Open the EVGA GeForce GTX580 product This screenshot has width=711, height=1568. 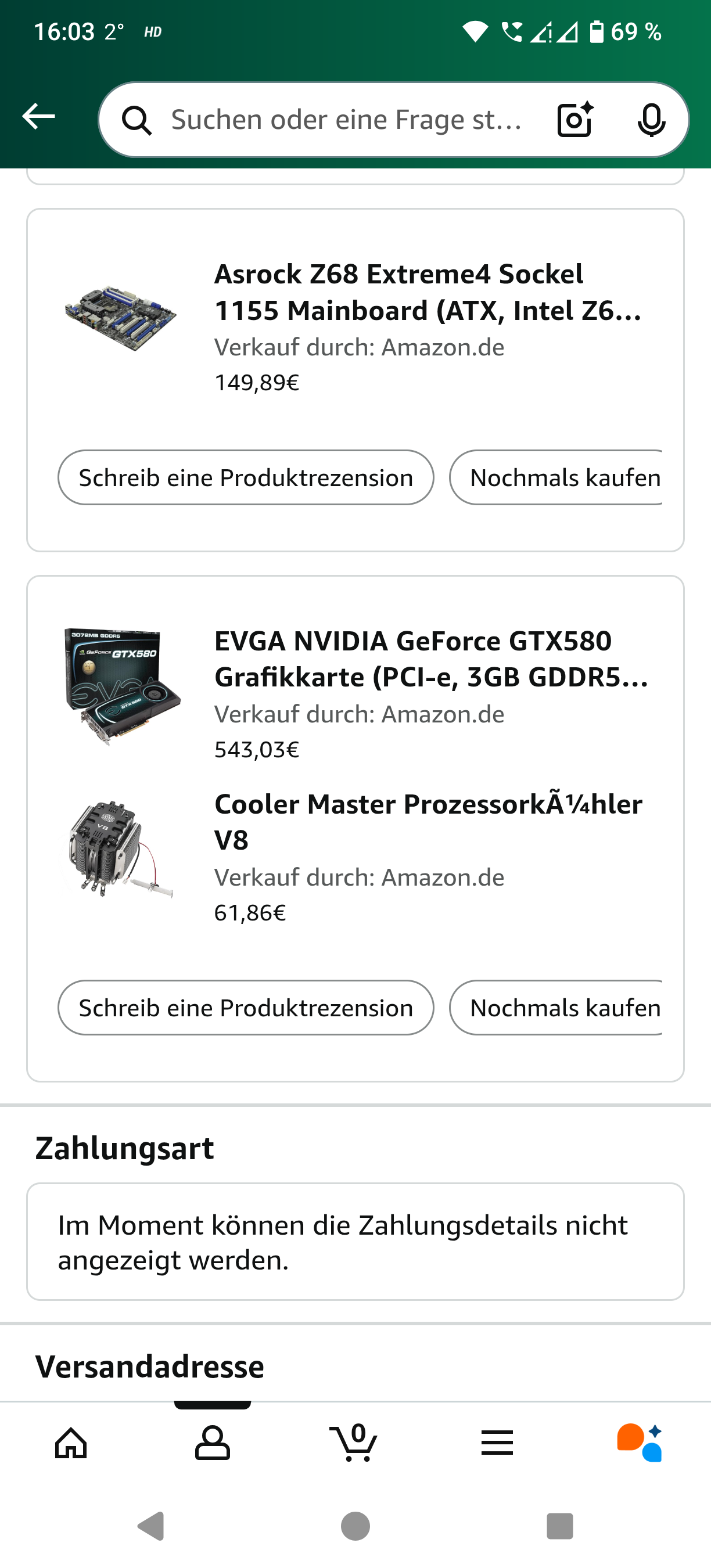[x=430, y=659]
